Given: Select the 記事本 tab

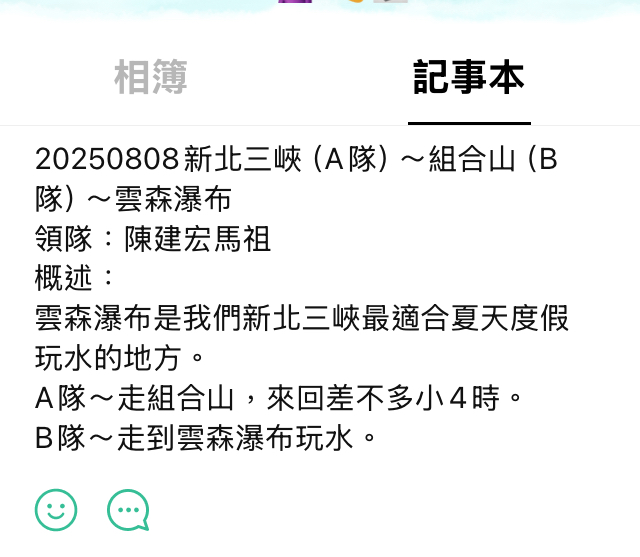Looking at the screenshot, I should tap(469, 78).
